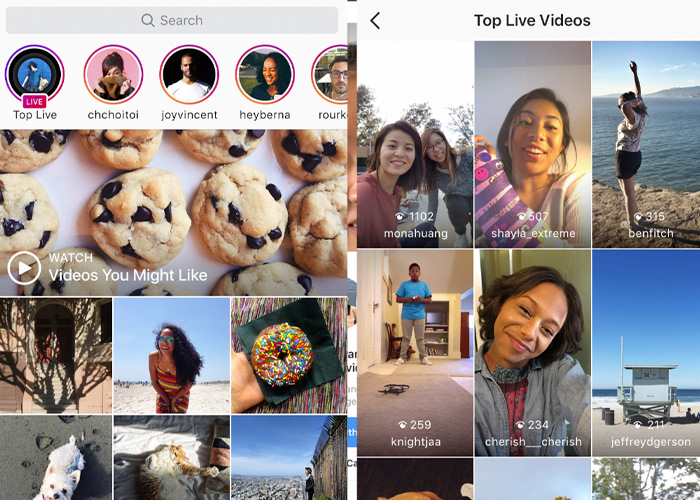Viewport: 700px width, 500px height.
Task: Open heyberna's story
Action: [x=264, y=76]
